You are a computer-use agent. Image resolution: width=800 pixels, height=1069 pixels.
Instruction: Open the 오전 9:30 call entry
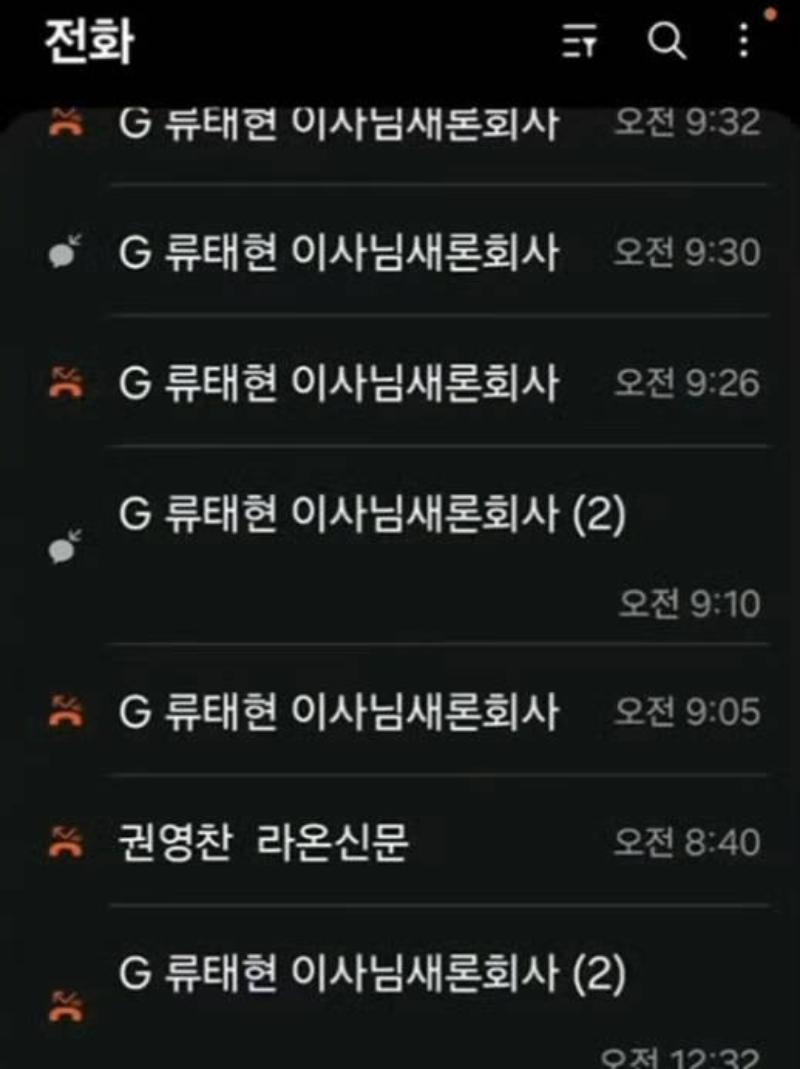tap(400, 253)
